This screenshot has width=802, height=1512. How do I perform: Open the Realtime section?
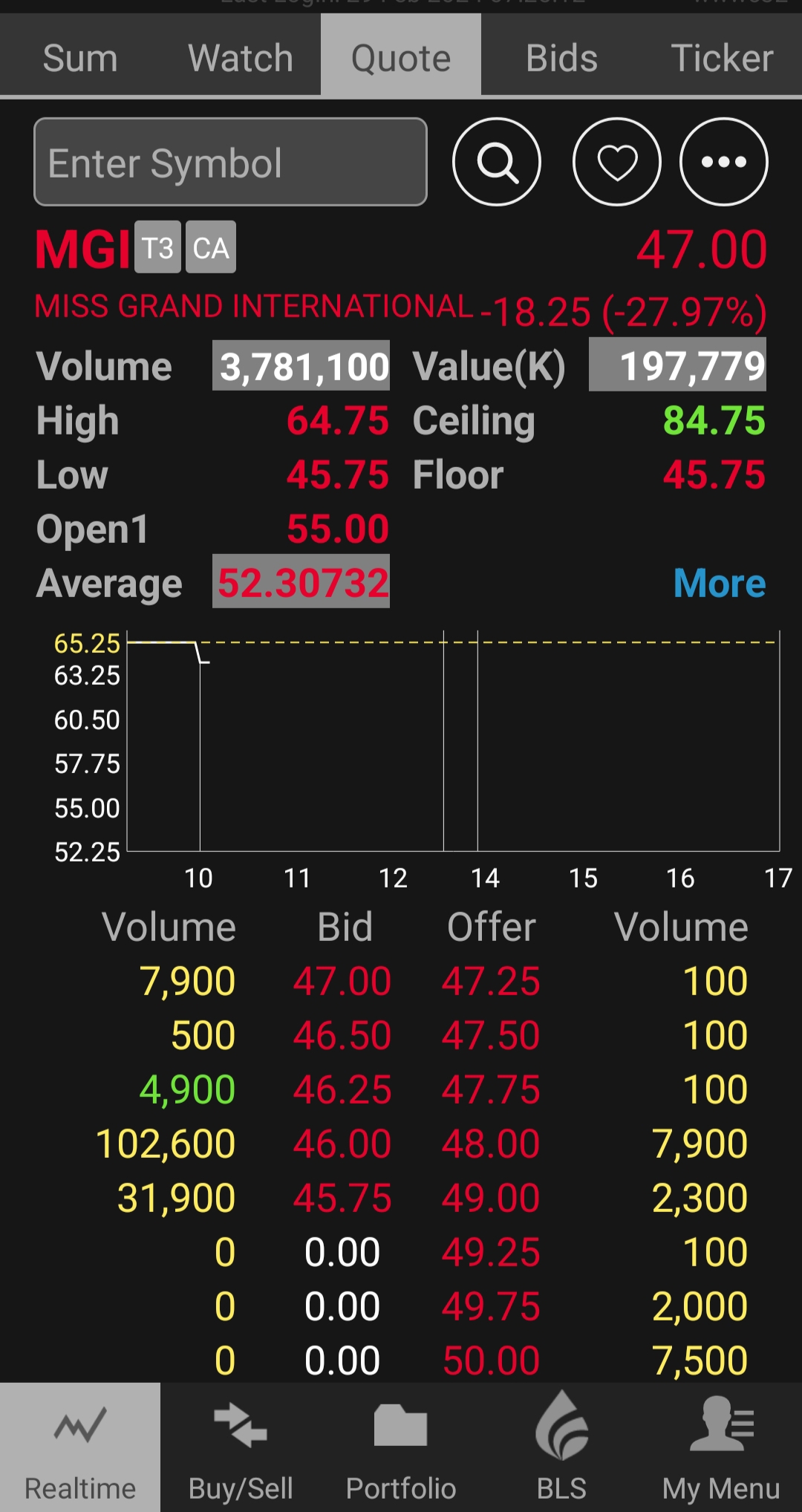click(x=80, y=1447)
